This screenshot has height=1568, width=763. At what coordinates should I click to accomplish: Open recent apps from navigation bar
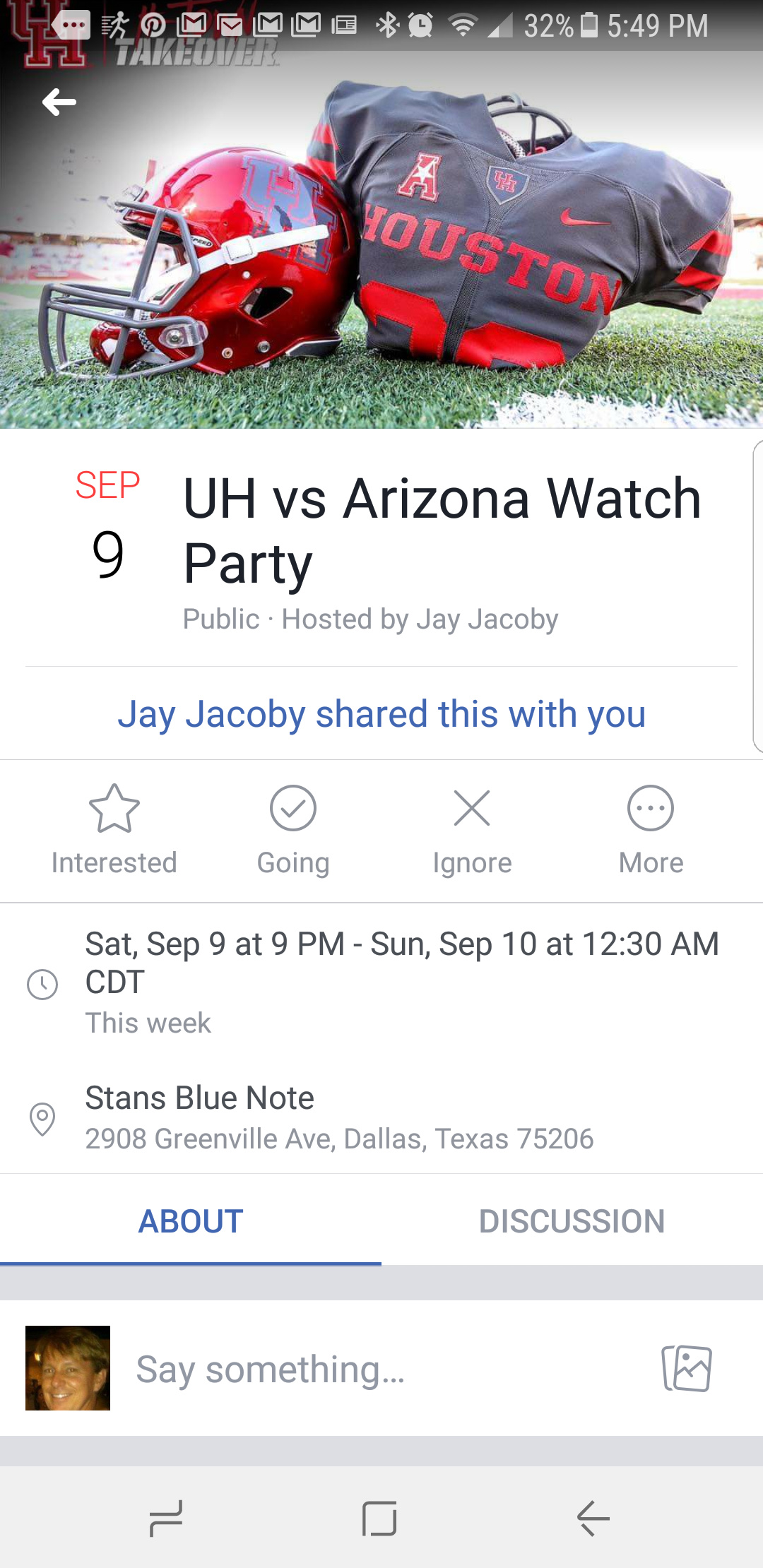click(167, 1518)
